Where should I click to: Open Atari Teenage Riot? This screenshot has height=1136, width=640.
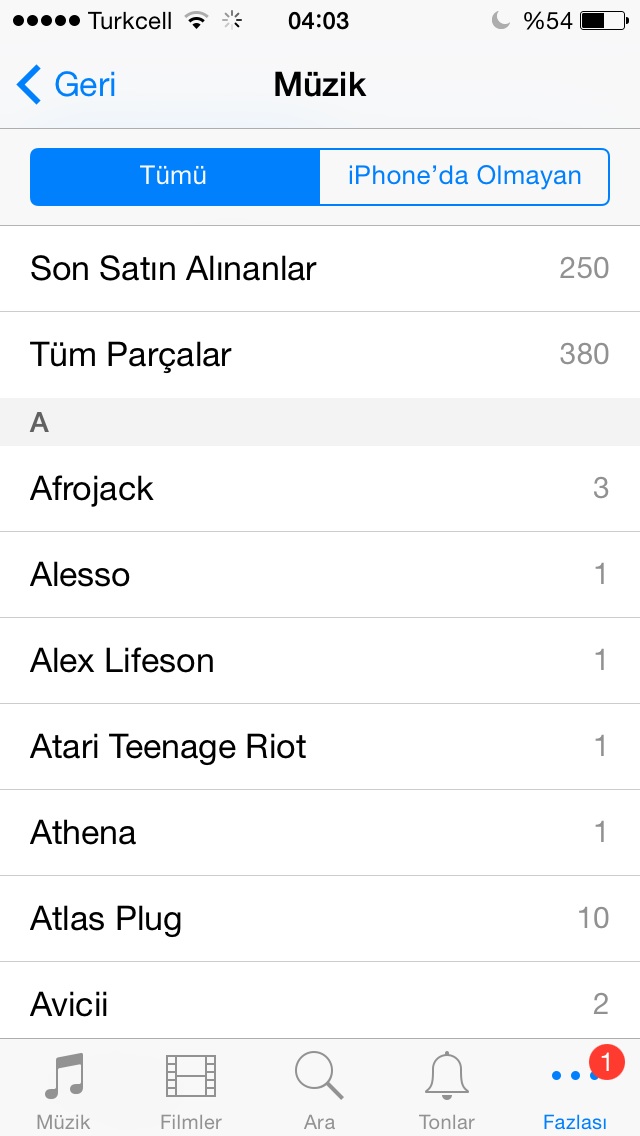(x=320, y=746)
